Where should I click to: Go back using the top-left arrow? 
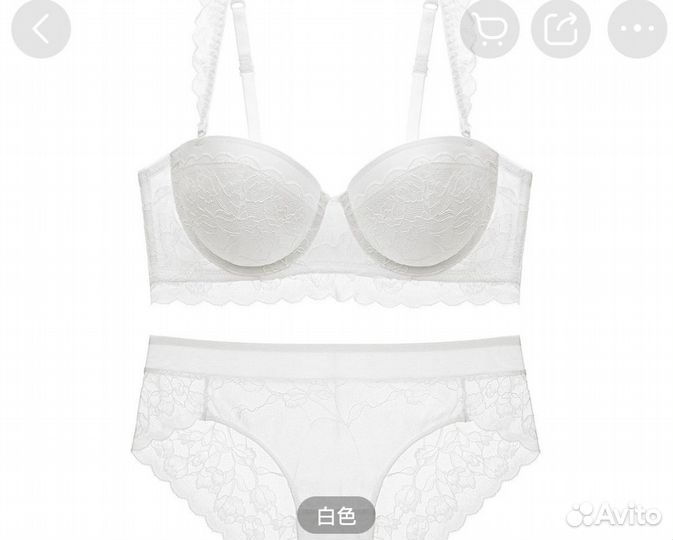coord(39,29)
